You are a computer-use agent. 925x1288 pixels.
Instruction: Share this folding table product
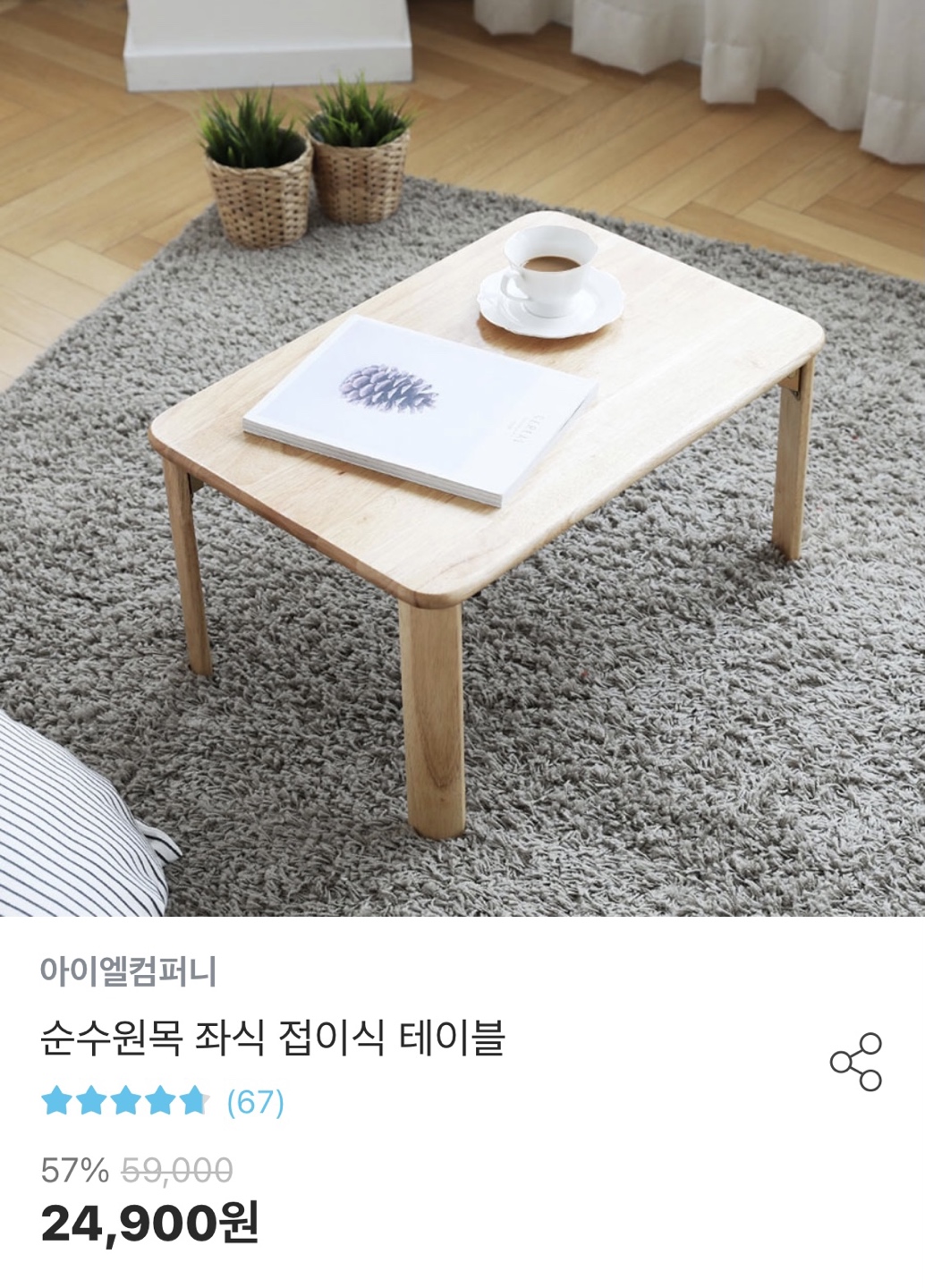[x=856, y=1062]
